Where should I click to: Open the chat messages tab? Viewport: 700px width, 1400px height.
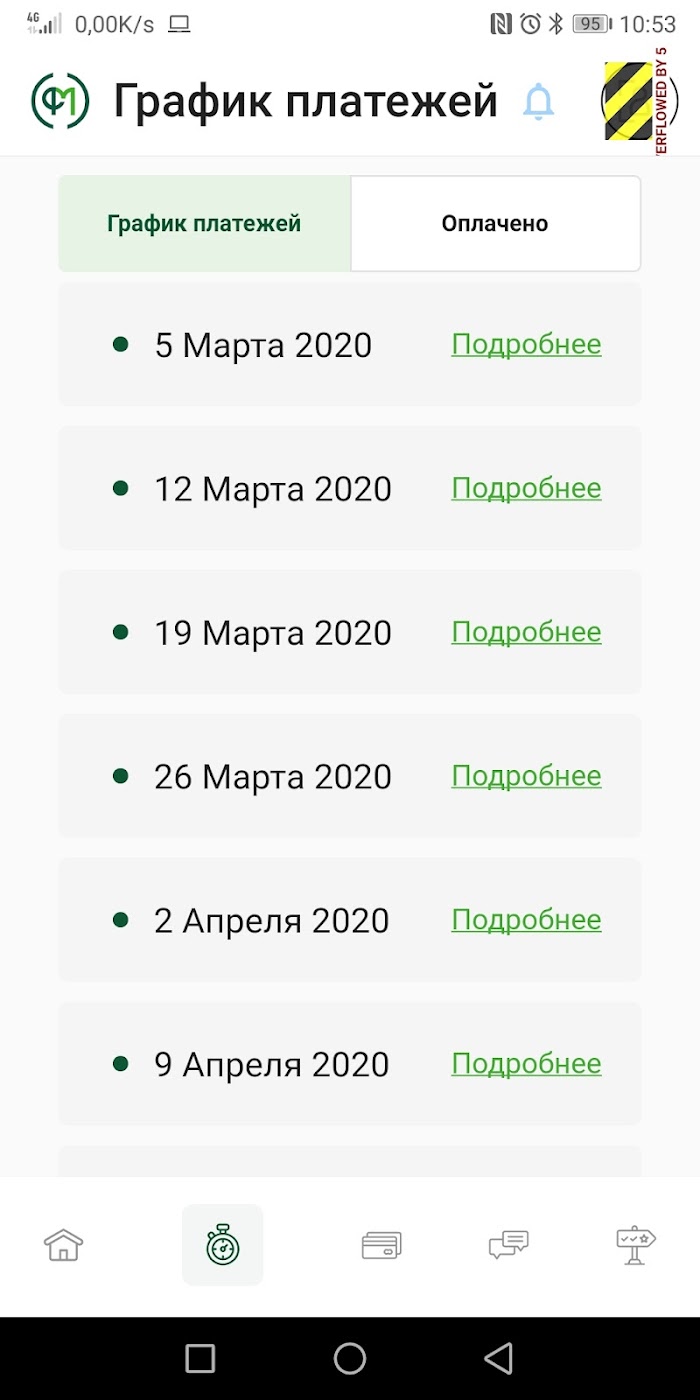(508, 1245)
